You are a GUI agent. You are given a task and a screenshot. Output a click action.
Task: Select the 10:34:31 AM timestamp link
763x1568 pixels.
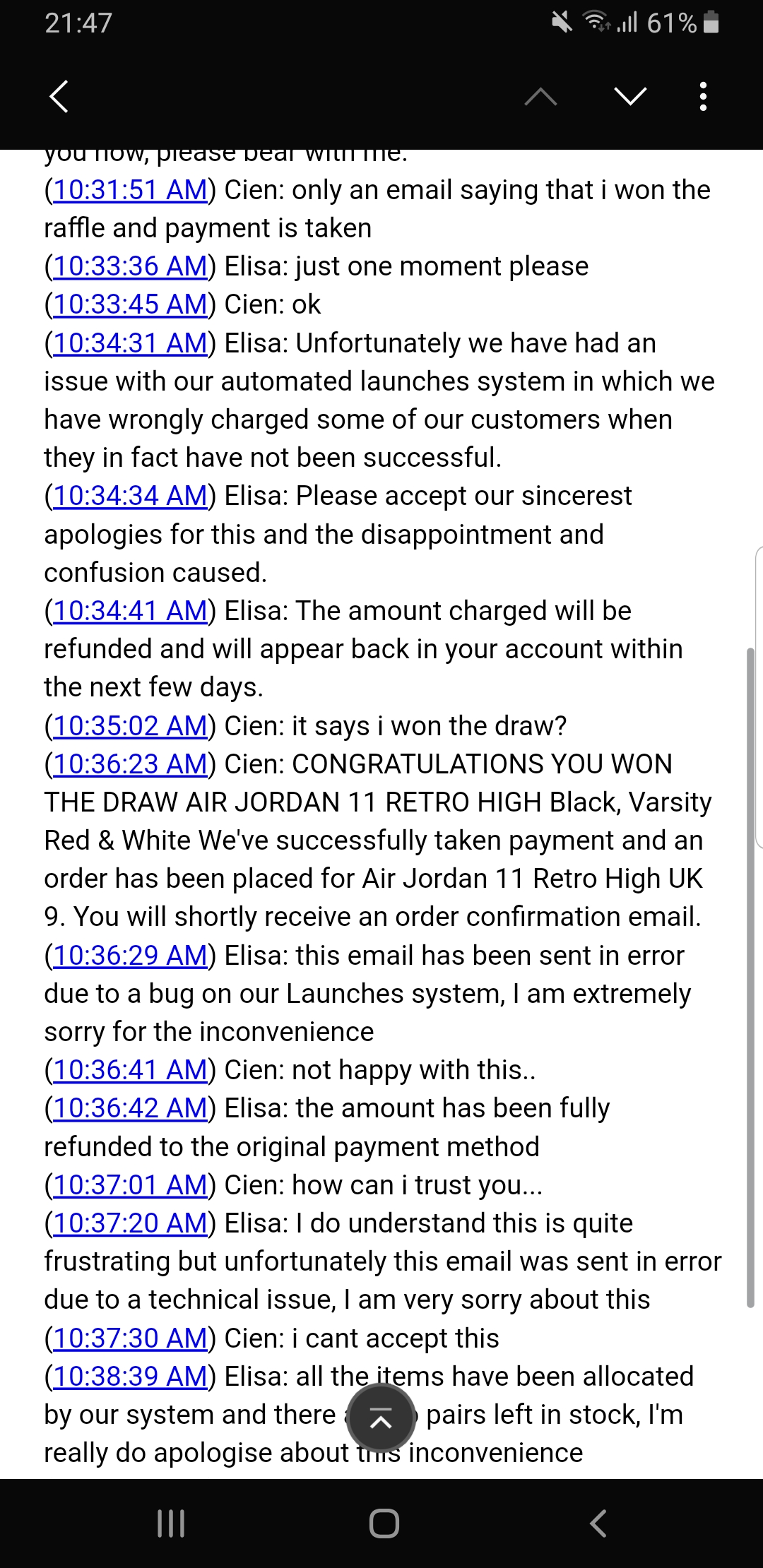[x=130, y=343]
